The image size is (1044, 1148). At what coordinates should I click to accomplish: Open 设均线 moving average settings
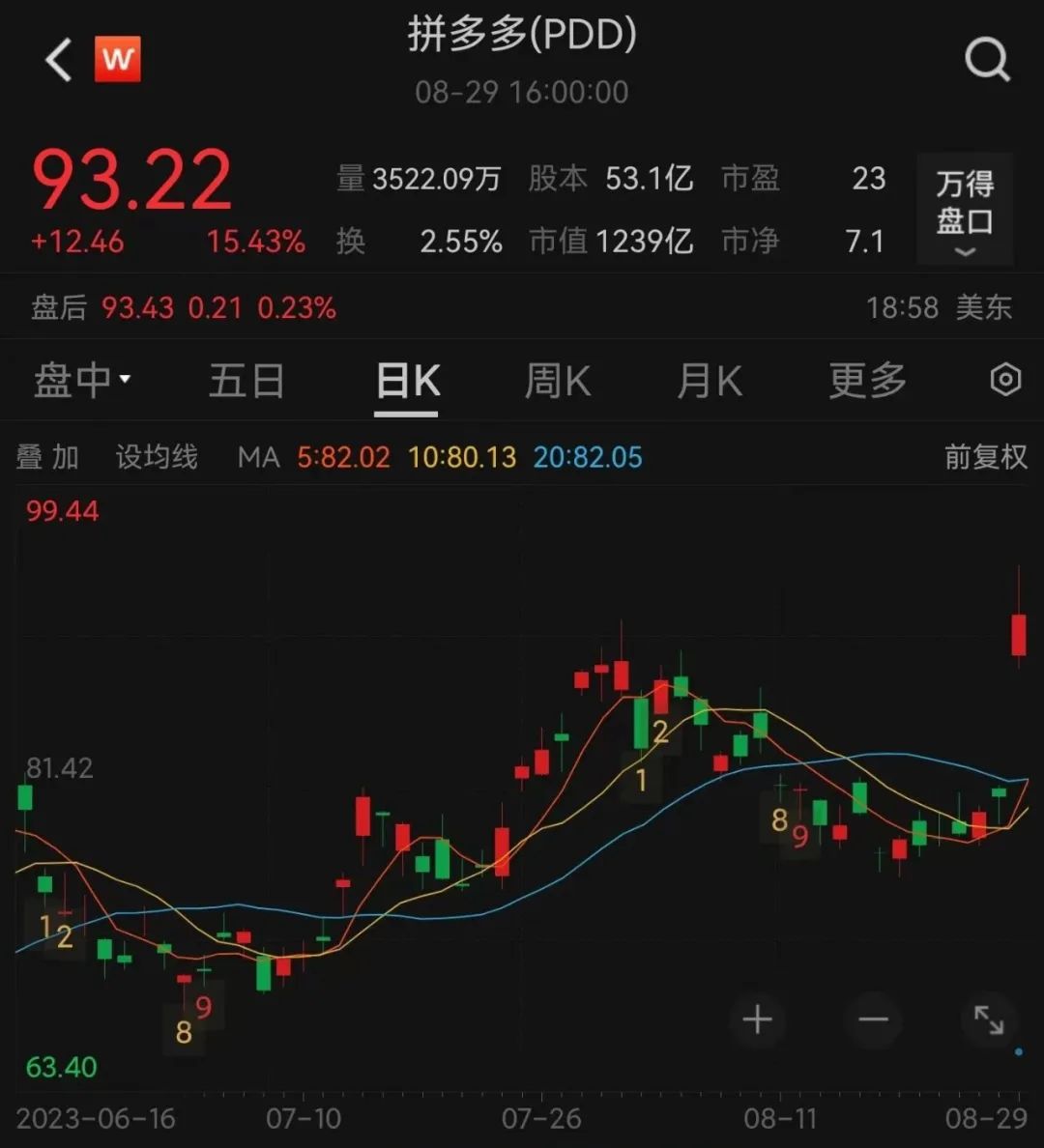pos(157,457)
